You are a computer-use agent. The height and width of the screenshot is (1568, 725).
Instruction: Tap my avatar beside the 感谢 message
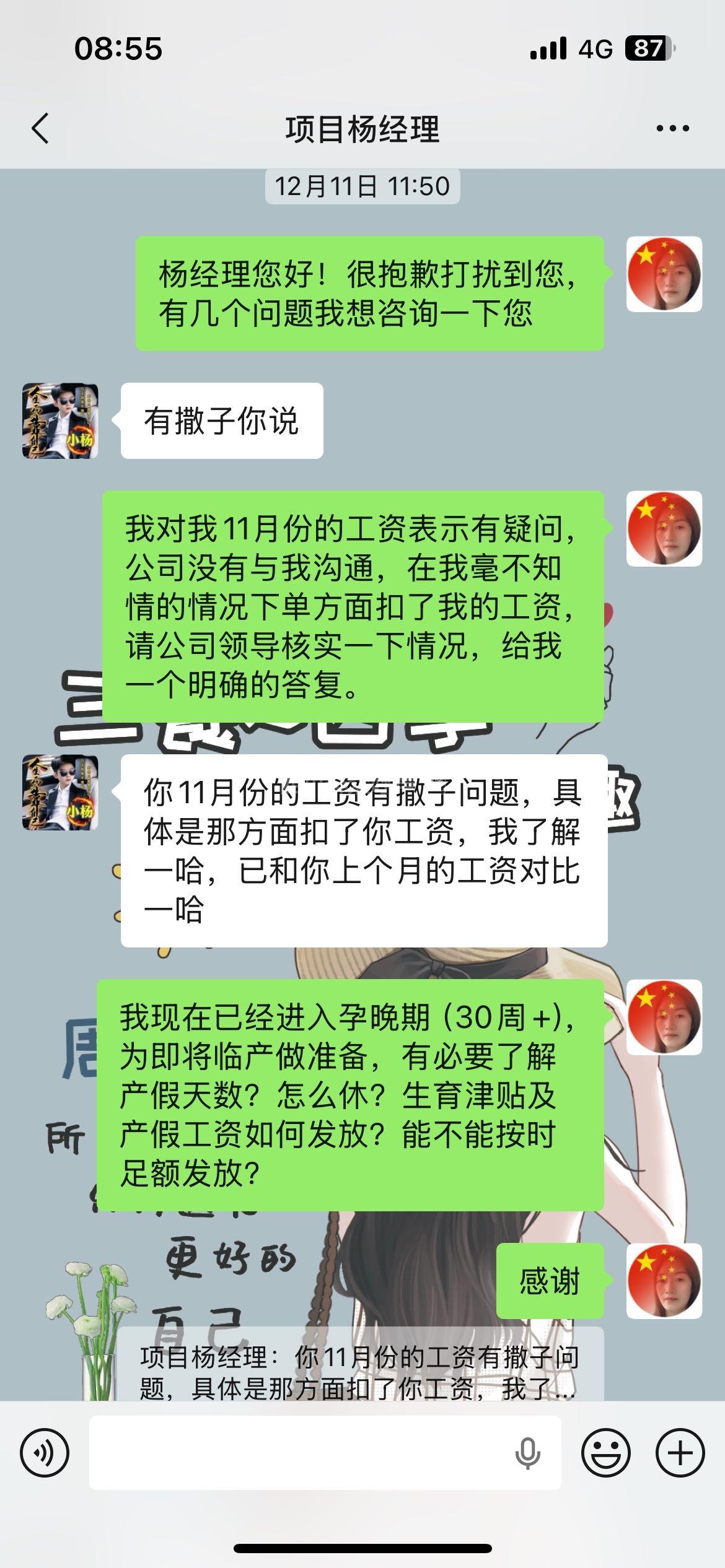[664, 1281]
